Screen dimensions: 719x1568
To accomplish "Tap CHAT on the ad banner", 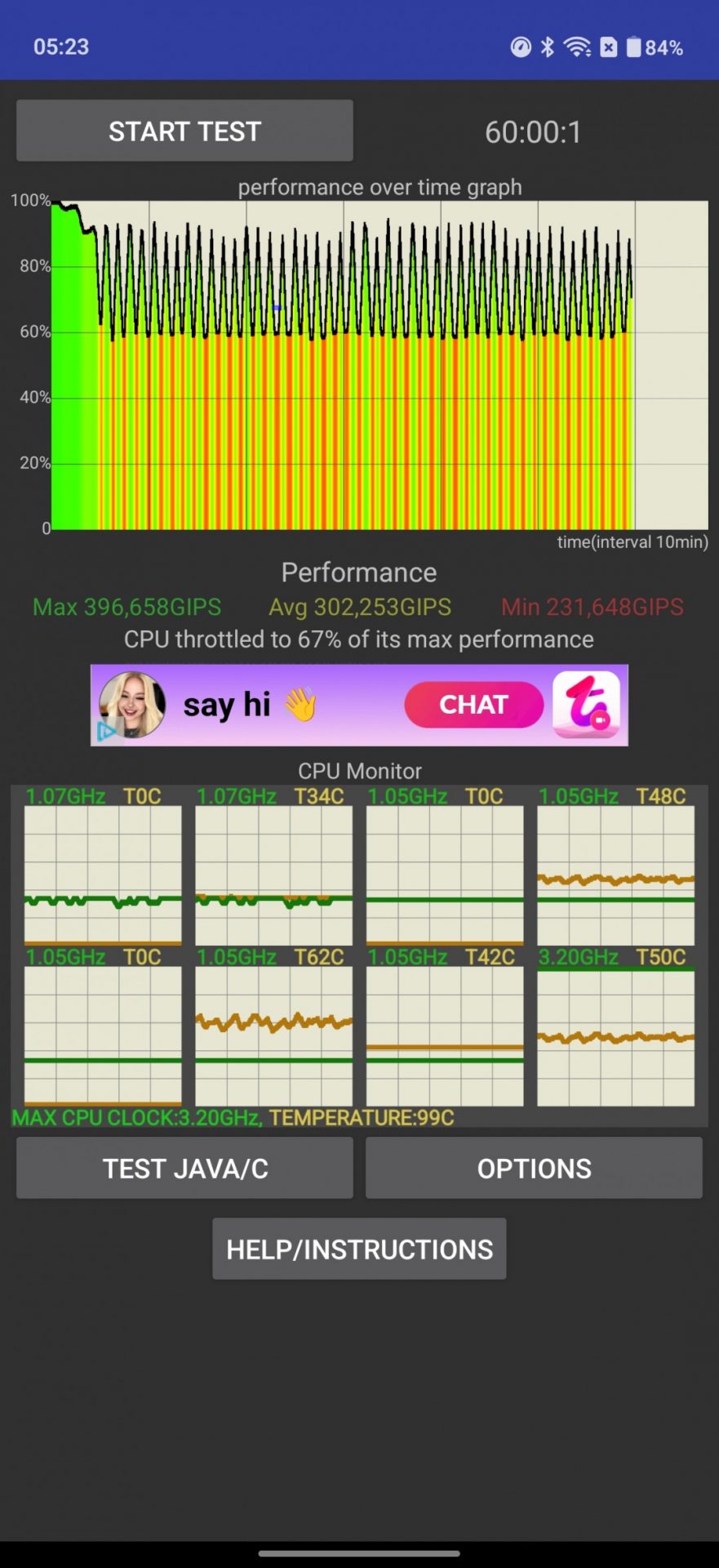I will coord(473,704).
